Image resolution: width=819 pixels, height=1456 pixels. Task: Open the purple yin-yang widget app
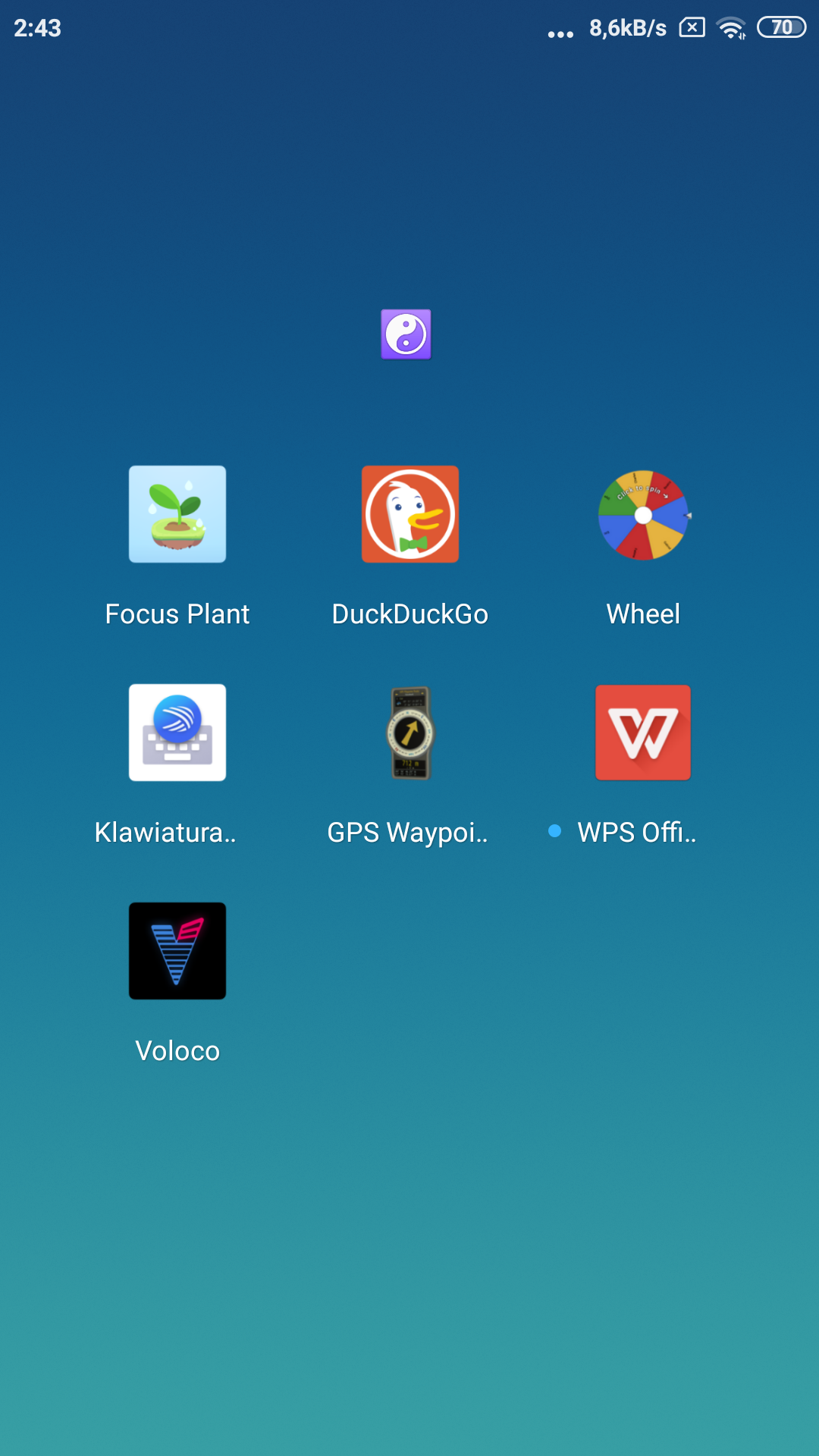[406, 334]
